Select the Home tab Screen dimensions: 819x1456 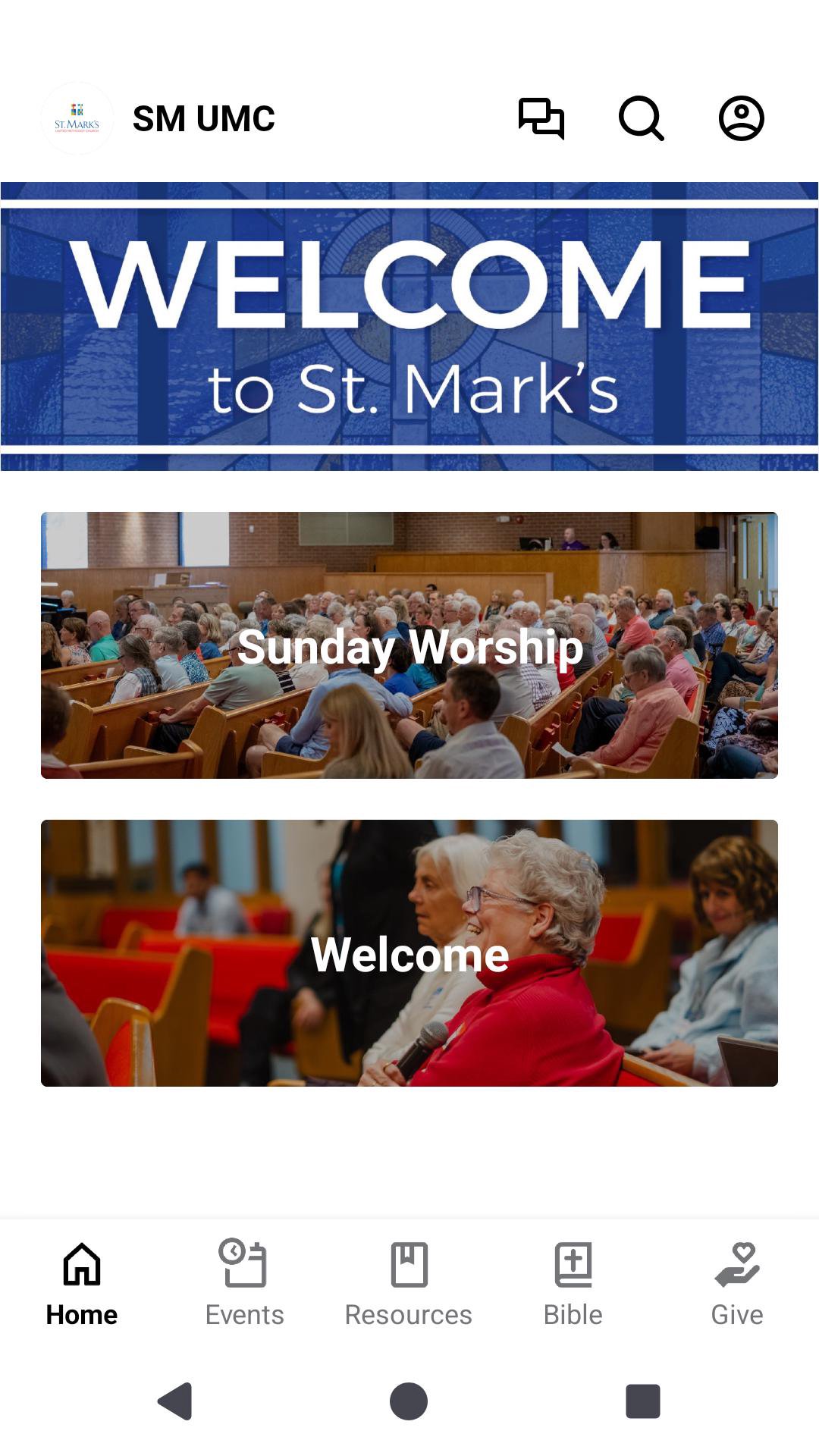(82, 1283)
